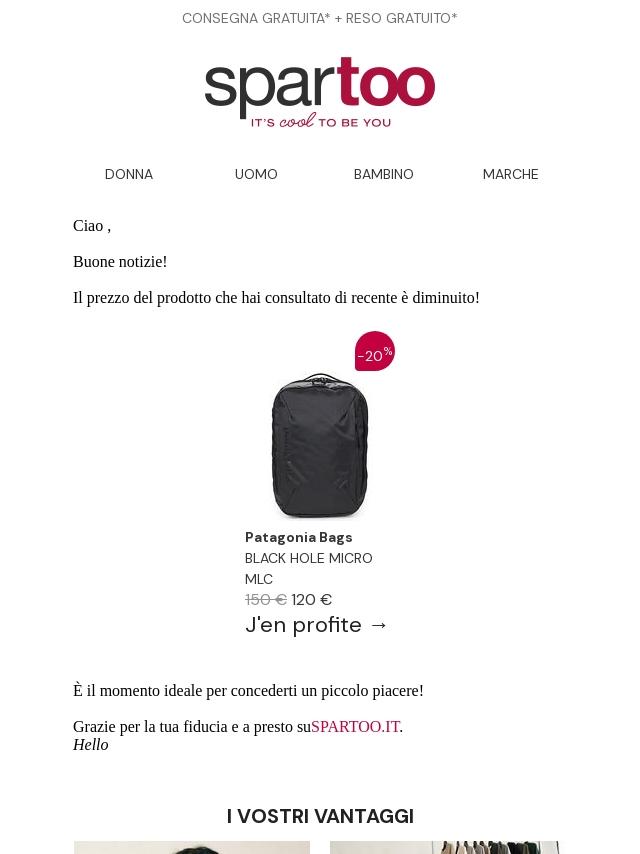The width and height of the screenshot is (640, 854).
Task: Open the DONNA category
Action: [129, 174]
